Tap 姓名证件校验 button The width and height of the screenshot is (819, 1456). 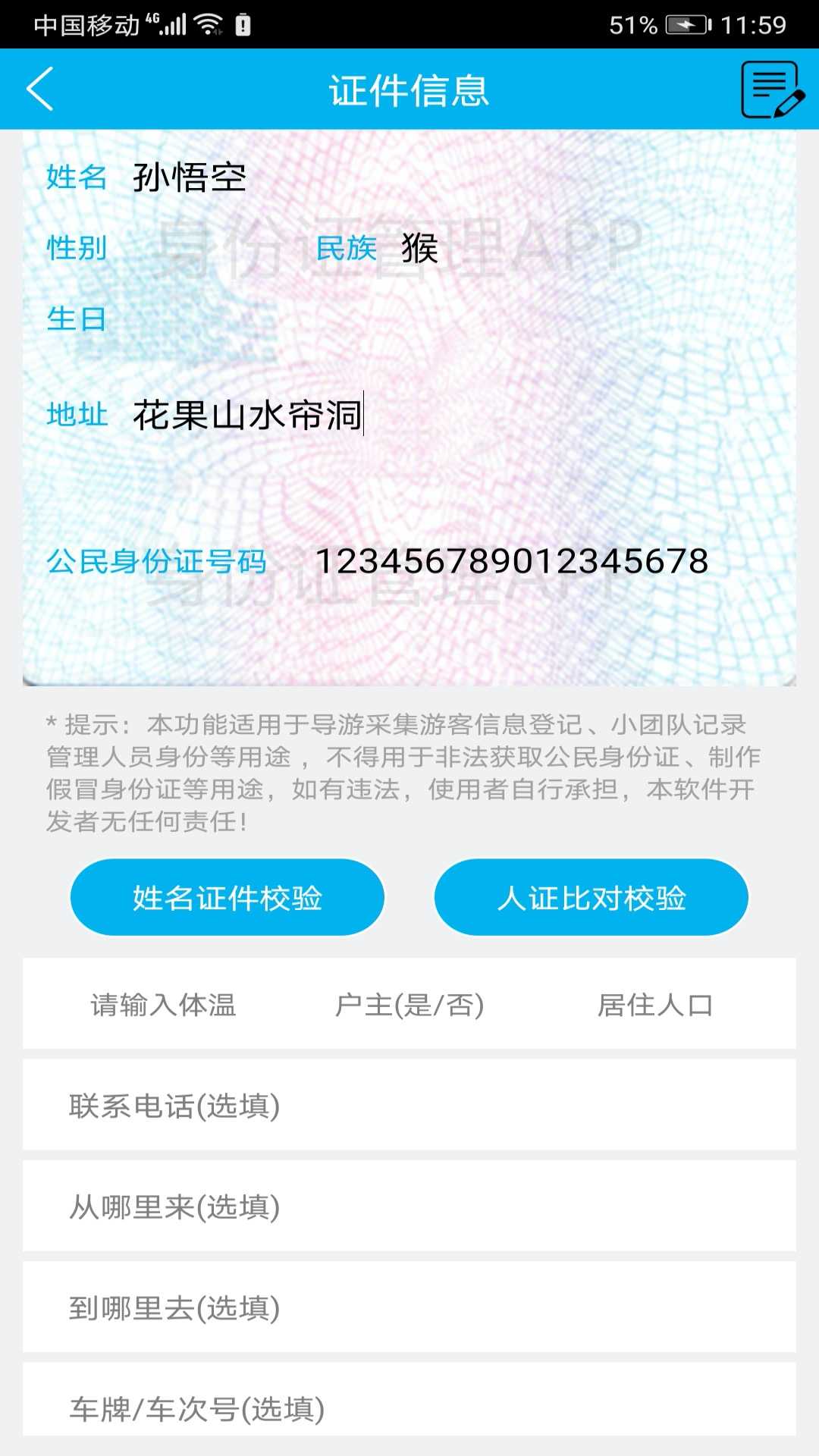click(227, 898)
